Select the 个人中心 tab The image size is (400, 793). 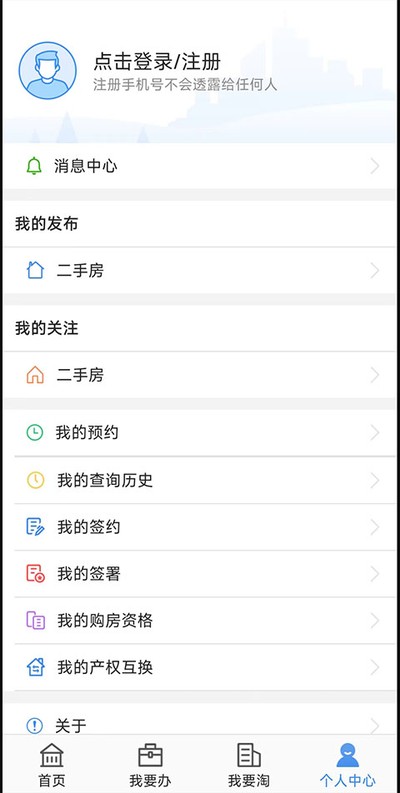coord(347,765)
